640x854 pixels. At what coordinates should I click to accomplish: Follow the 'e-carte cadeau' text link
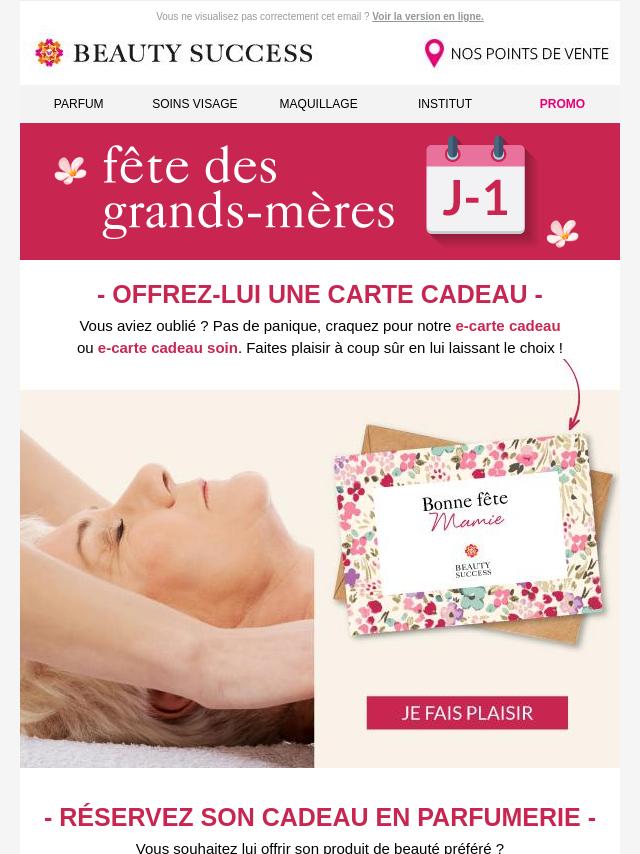pyautogui.click(x=507, y=326)
